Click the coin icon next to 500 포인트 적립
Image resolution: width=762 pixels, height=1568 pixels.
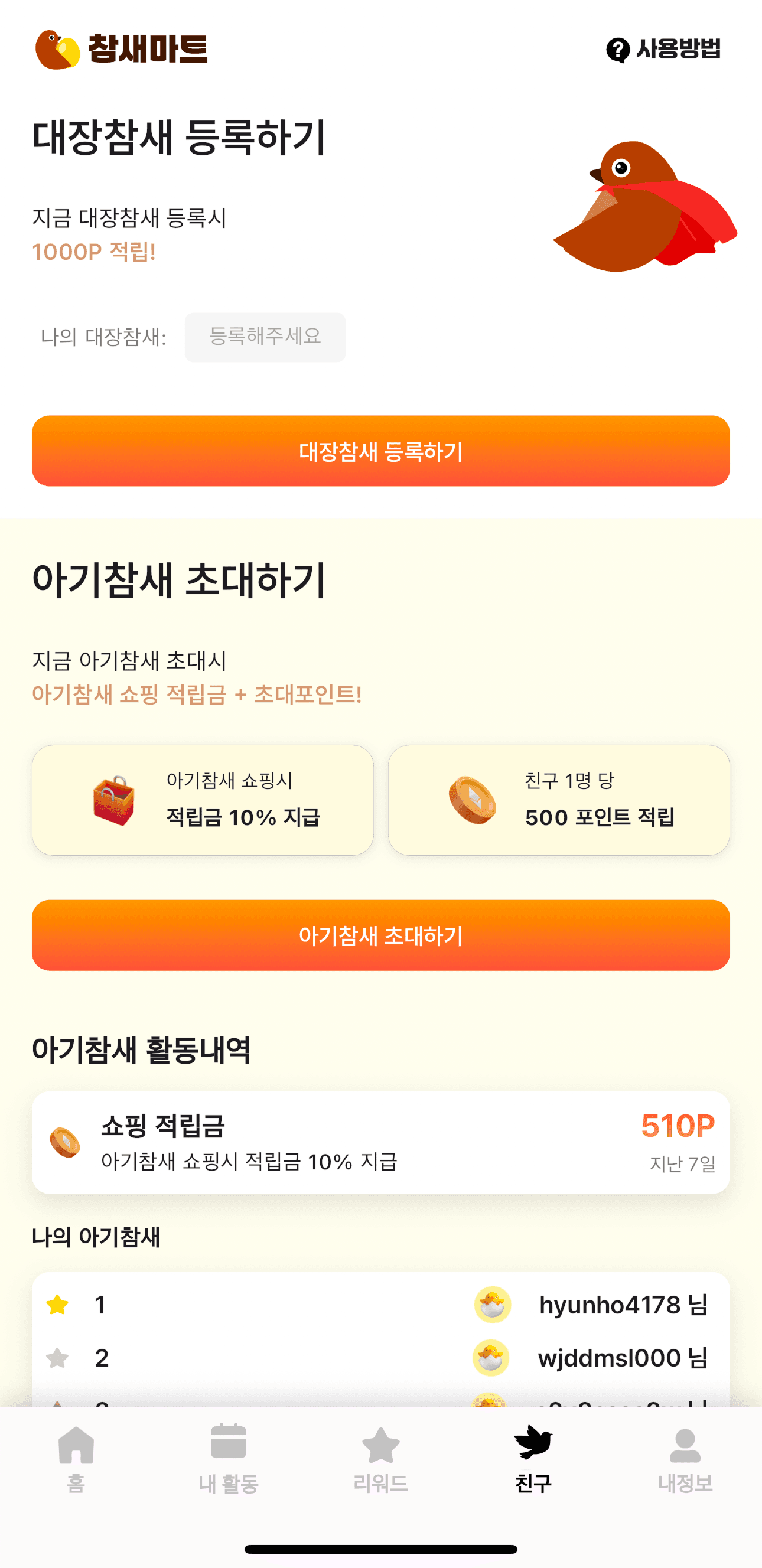click(x=468, y=800)
